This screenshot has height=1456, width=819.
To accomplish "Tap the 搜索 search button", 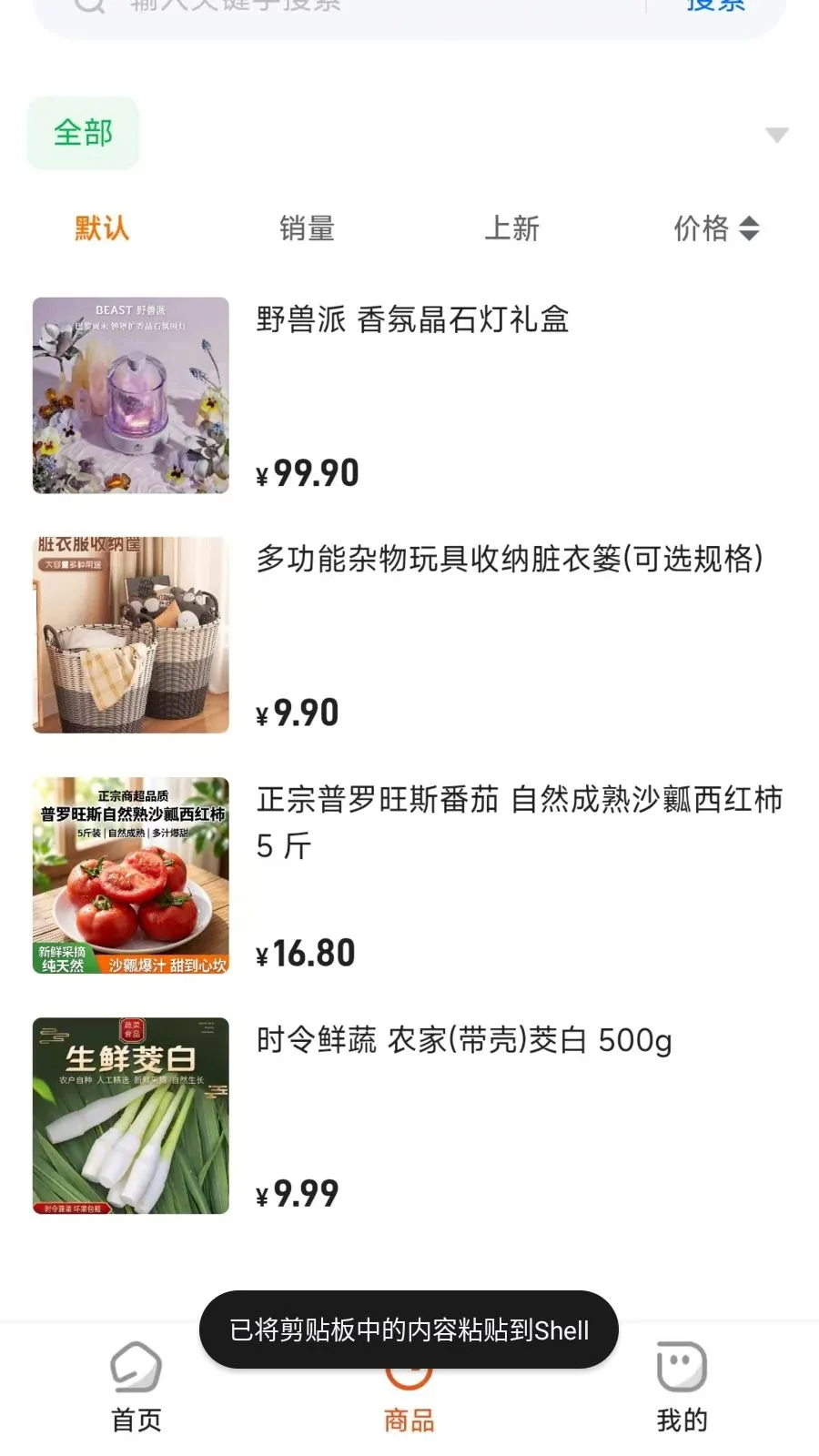I will coord(716,5).
